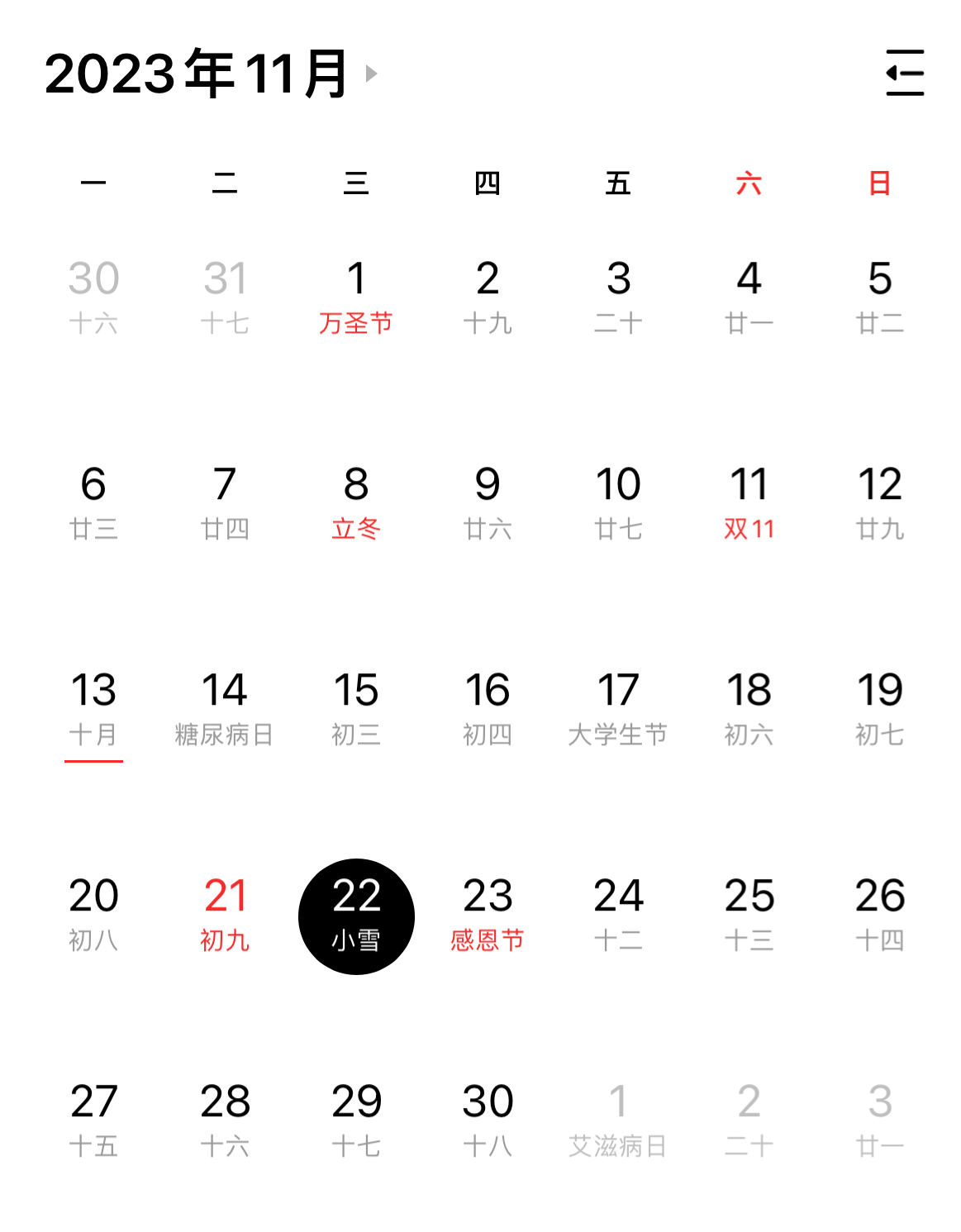The image size is (961, 1232).
Task: Click 糖尿病日 on November 14
Action: tap(224, 711)
